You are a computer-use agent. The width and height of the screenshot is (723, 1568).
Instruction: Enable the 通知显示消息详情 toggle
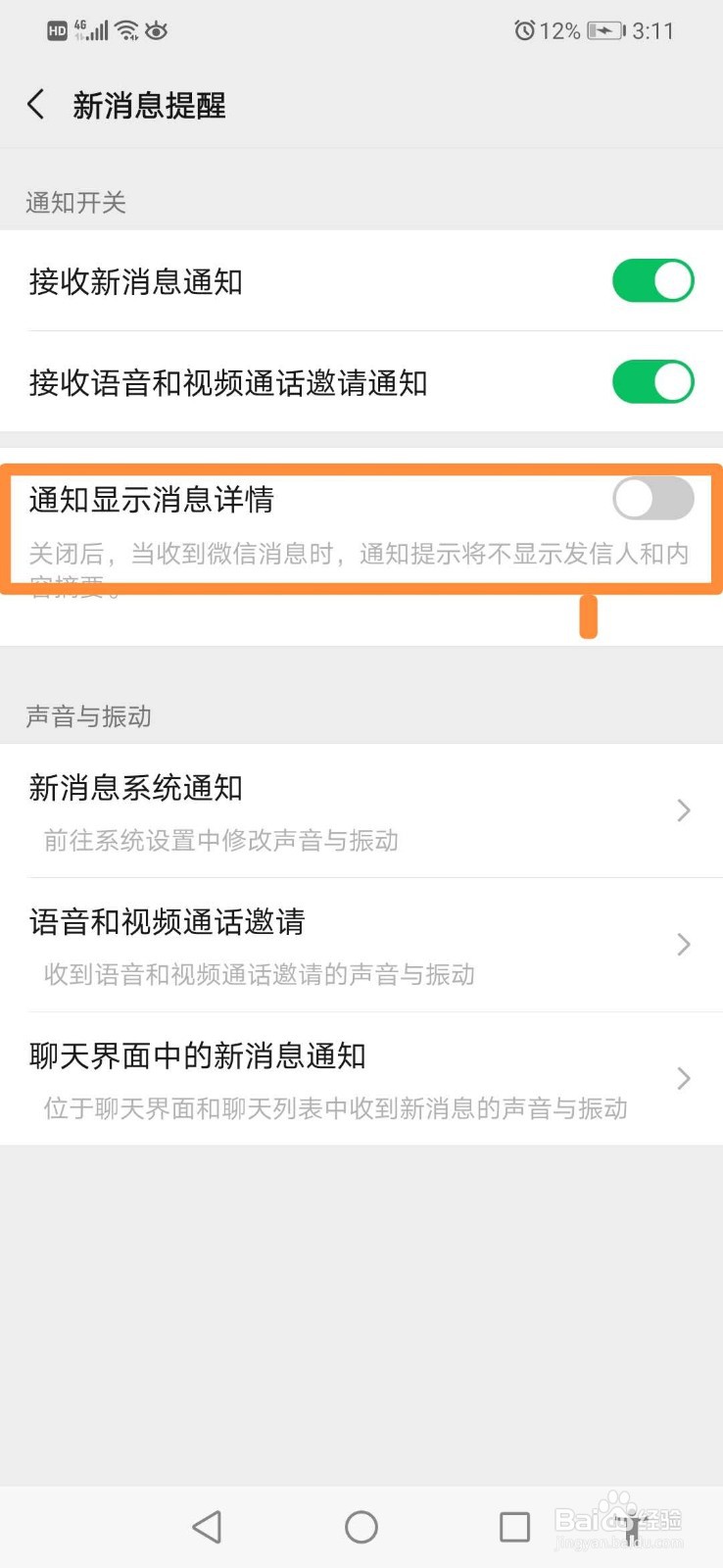(x=652, y=499)
